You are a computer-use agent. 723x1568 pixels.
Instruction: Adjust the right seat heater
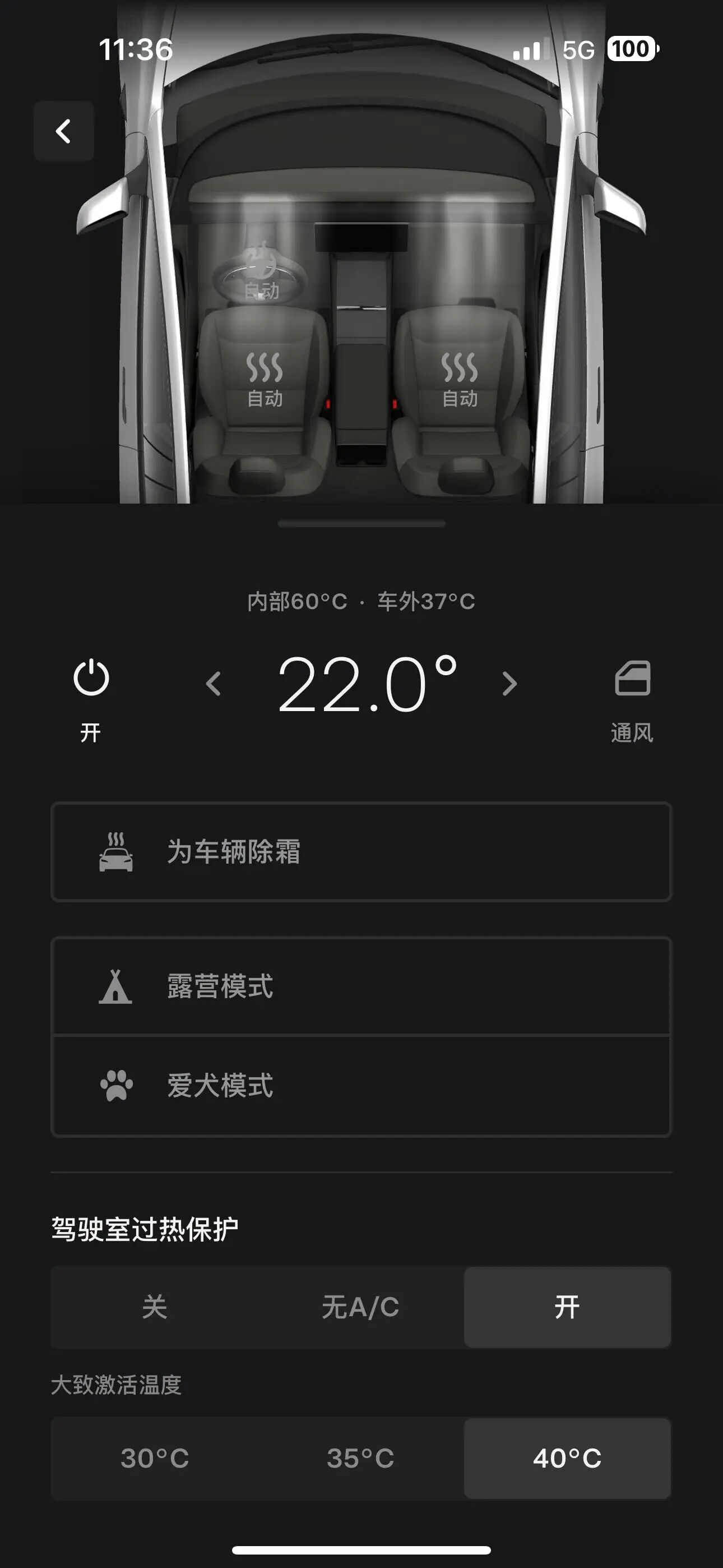(460, 379)
